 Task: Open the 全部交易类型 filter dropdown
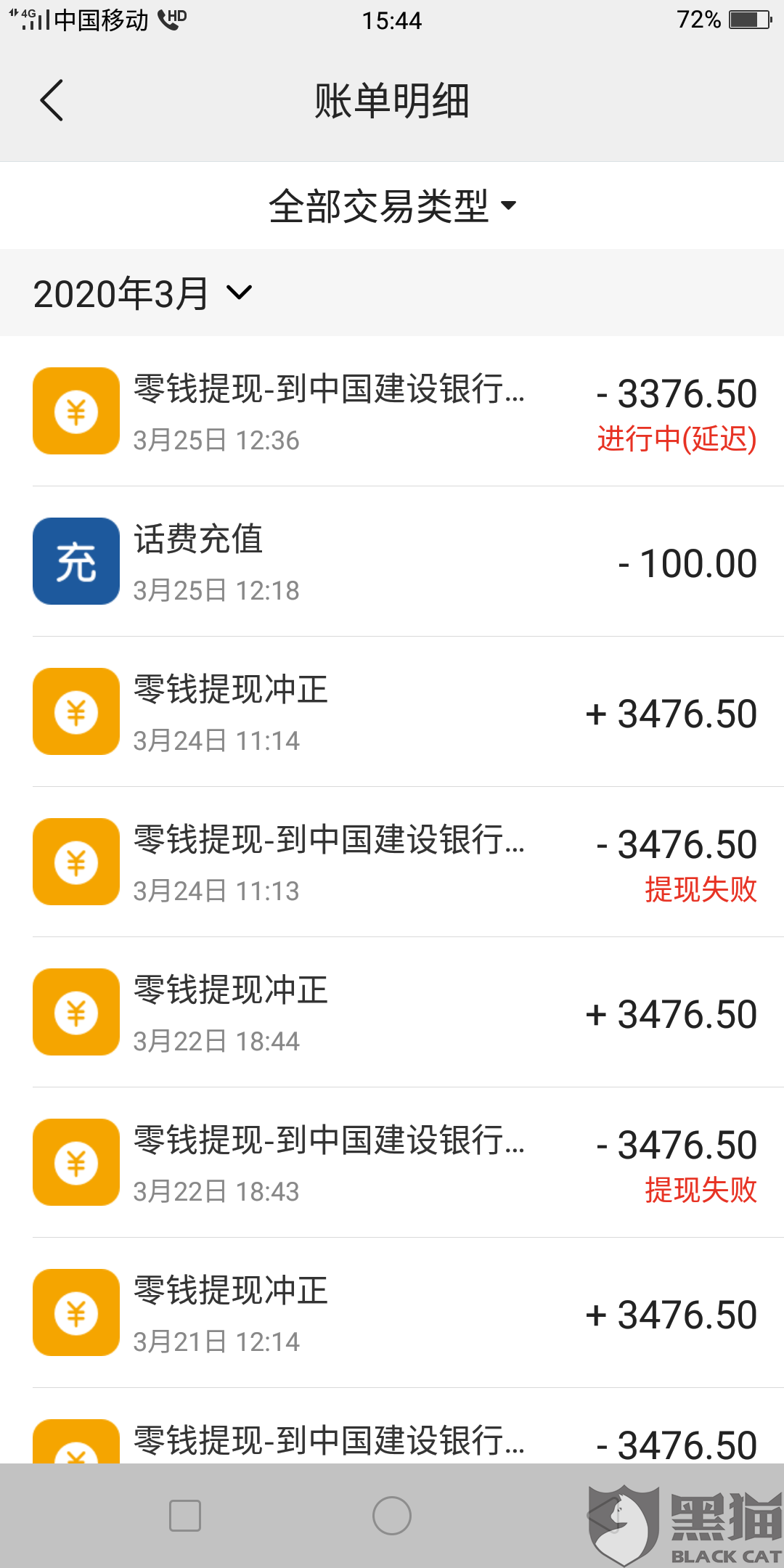pos(392,206)
